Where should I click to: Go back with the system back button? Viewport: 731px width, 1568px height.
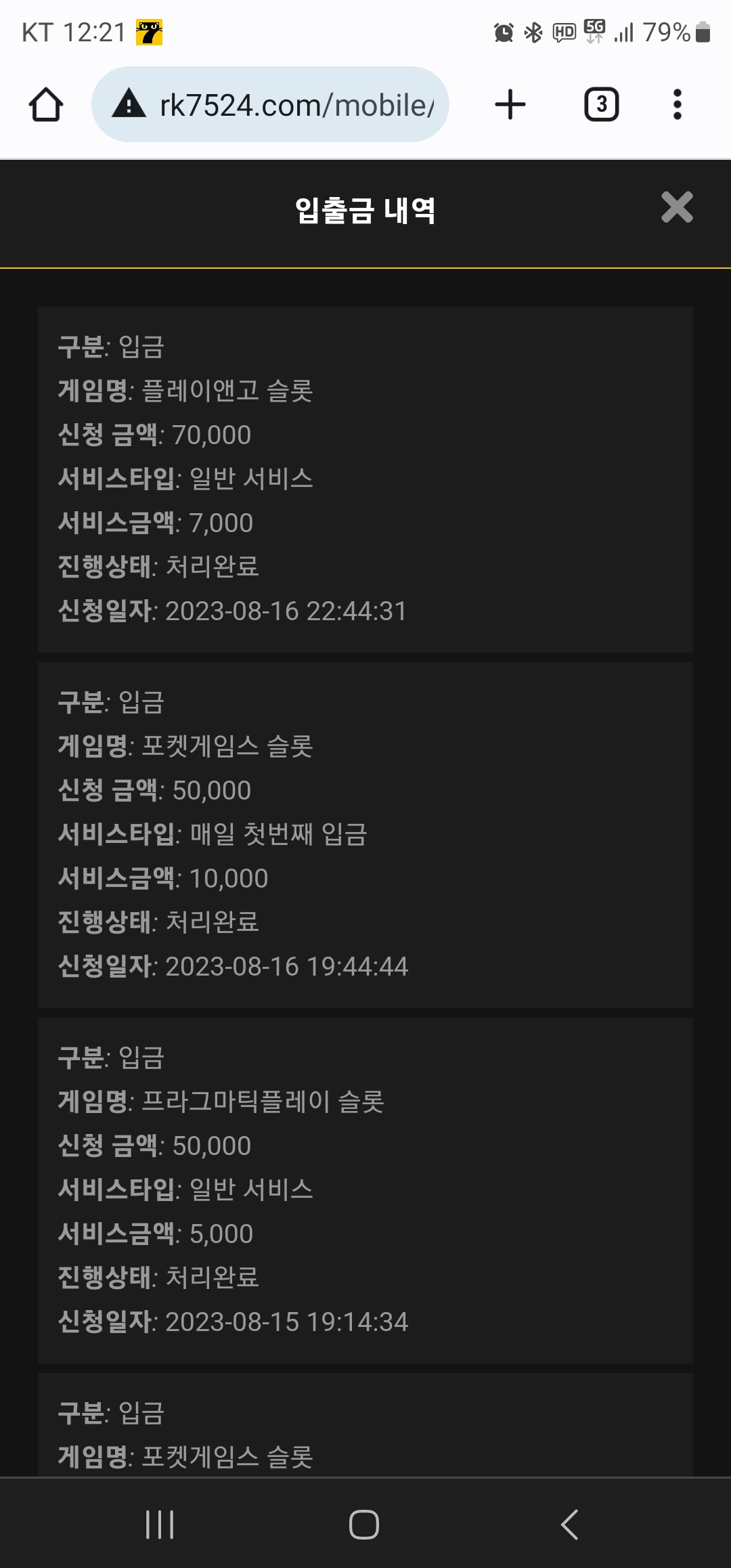coord(570,1525)
